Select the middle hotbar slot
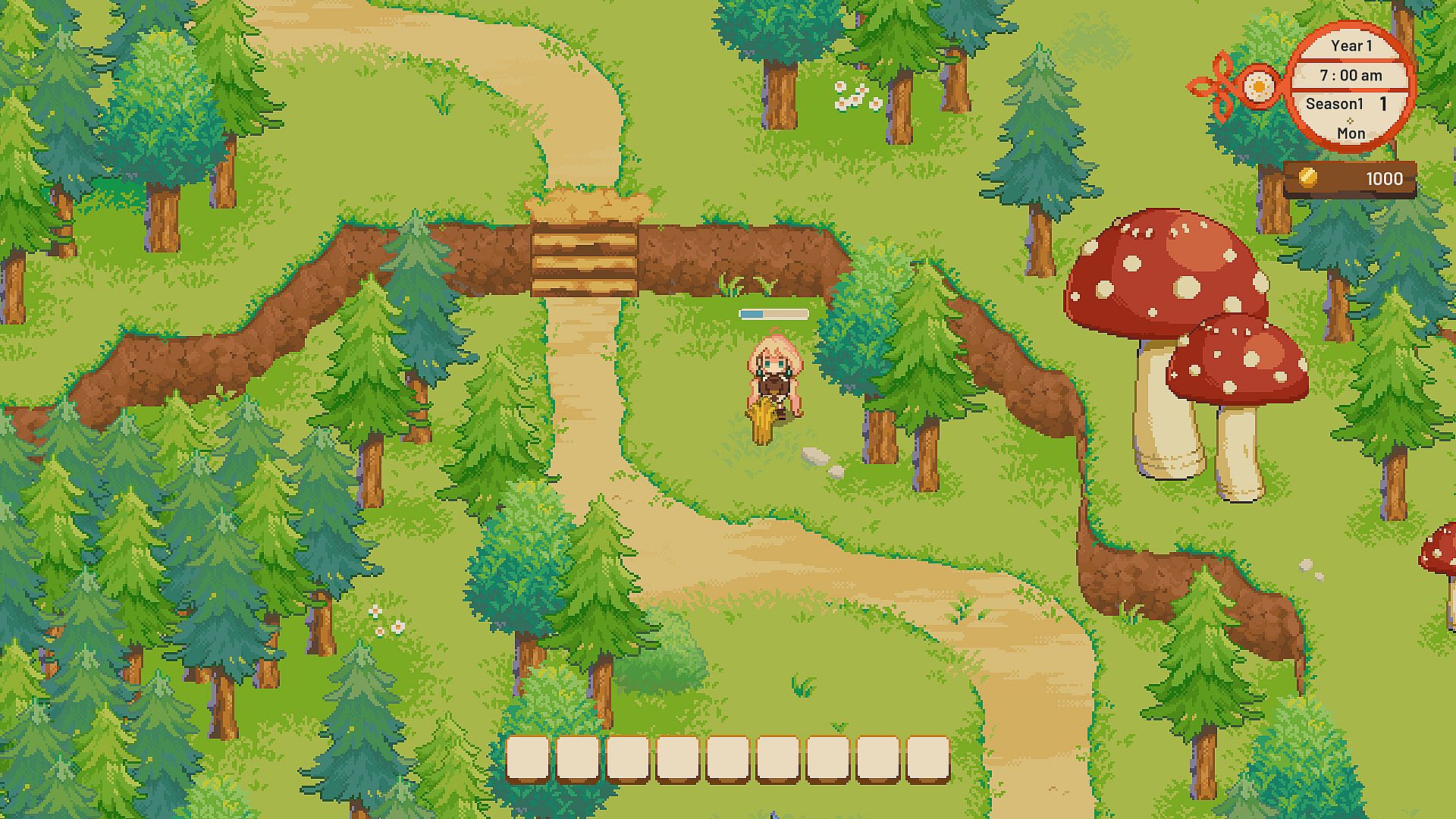The image size is (1456, 819). [727, 758]
